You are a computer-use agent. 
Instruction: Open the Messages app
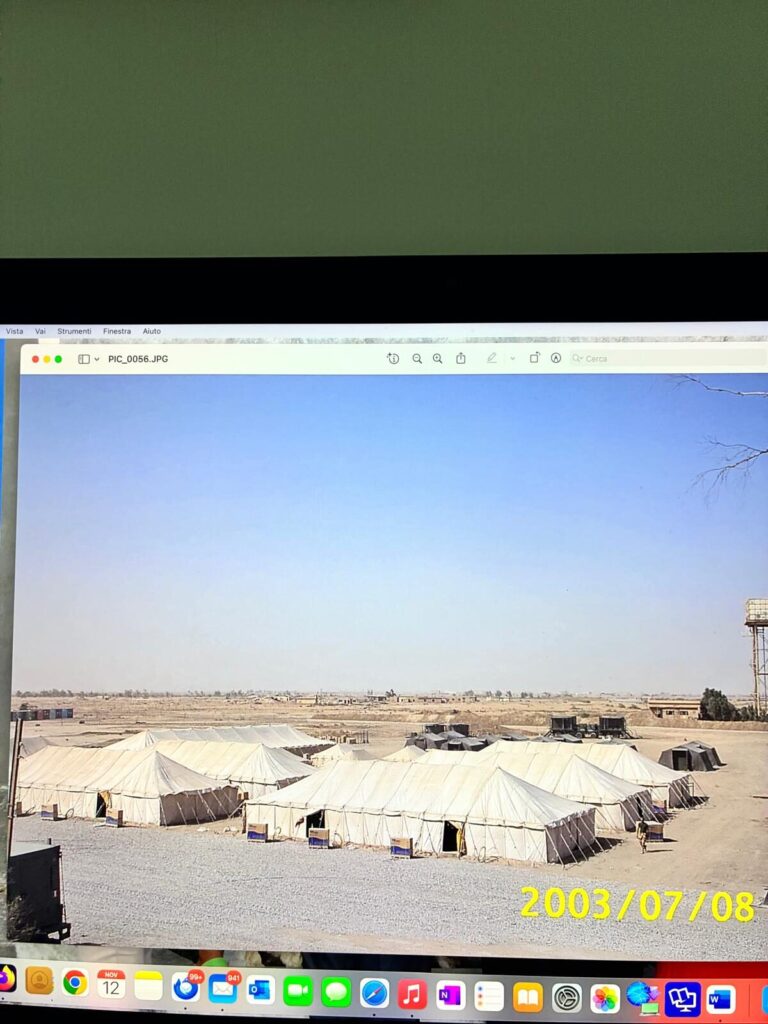click(x=336, y=991)
